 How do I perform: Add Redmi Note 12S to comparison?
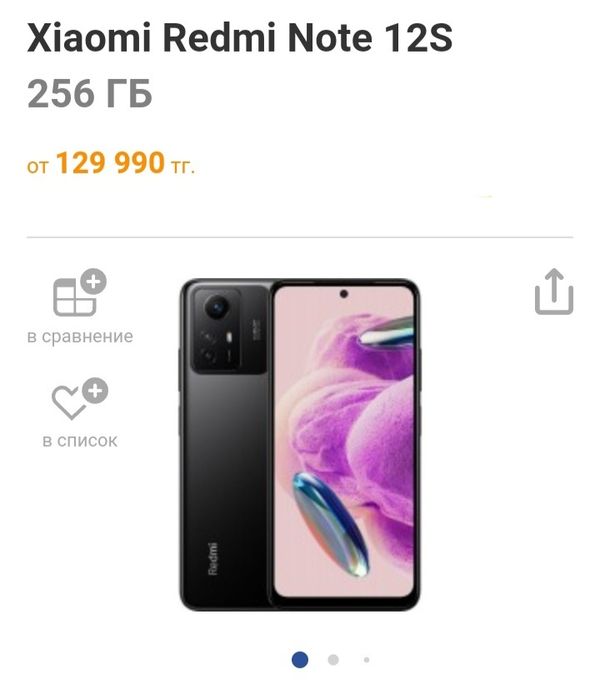[x=79, y=296]
